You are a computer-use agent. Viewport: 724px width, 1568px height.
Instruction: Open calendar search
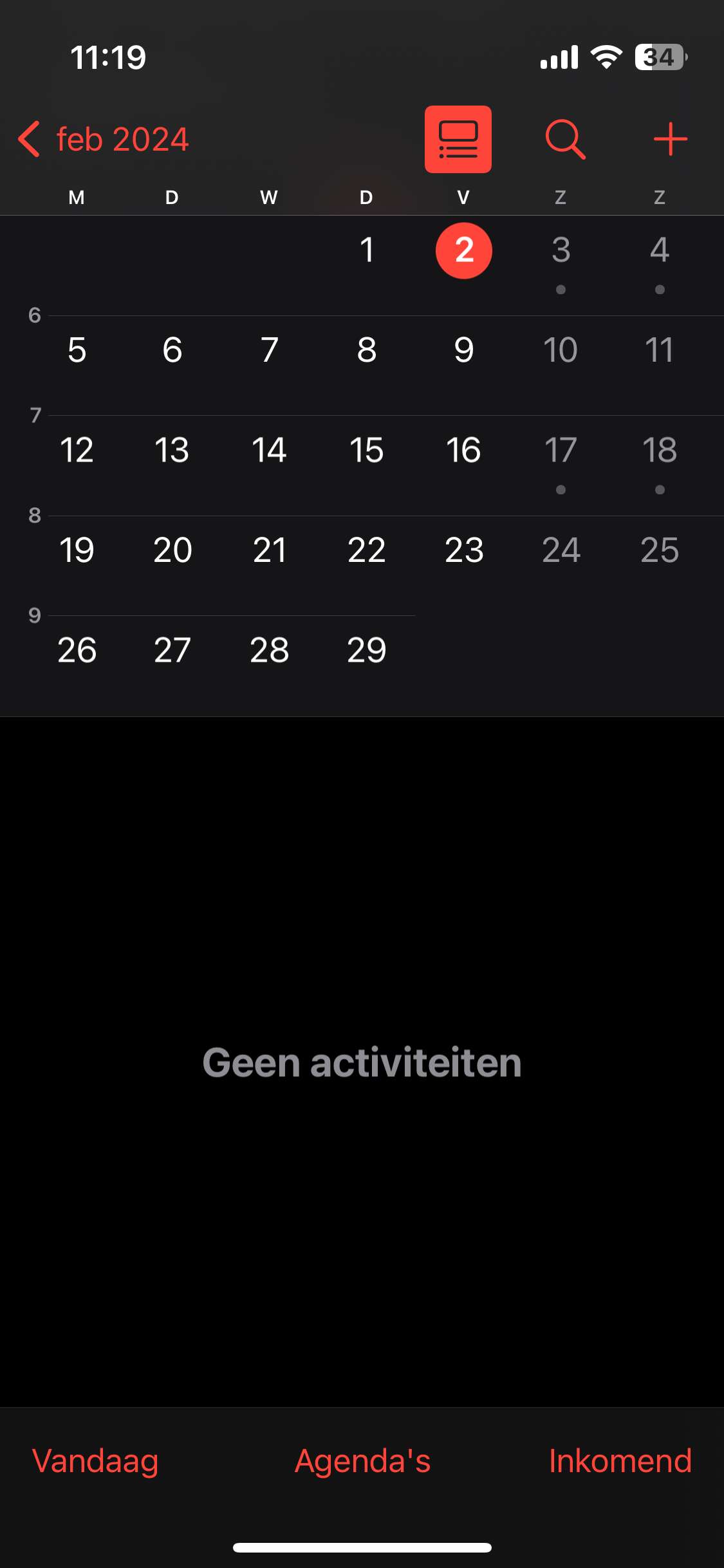tap(565, 139)
